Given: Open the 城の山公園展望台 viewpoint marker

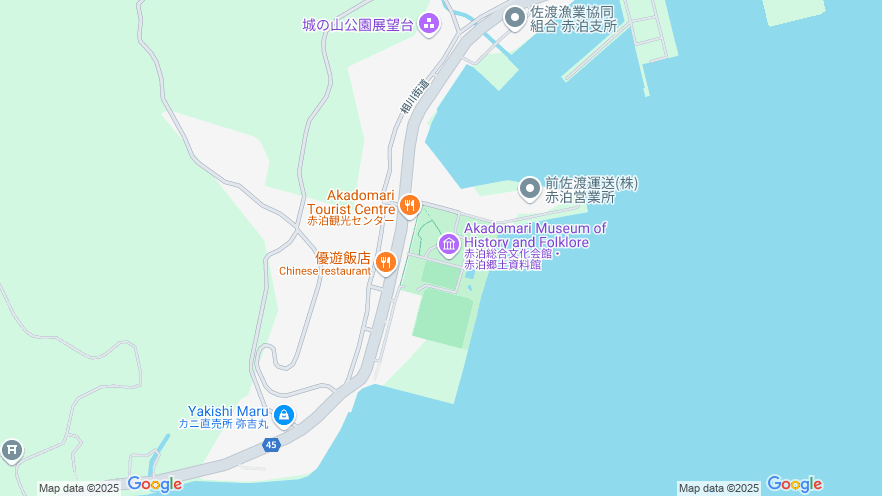Looking at the screenshot, I should tap(429, 23).
